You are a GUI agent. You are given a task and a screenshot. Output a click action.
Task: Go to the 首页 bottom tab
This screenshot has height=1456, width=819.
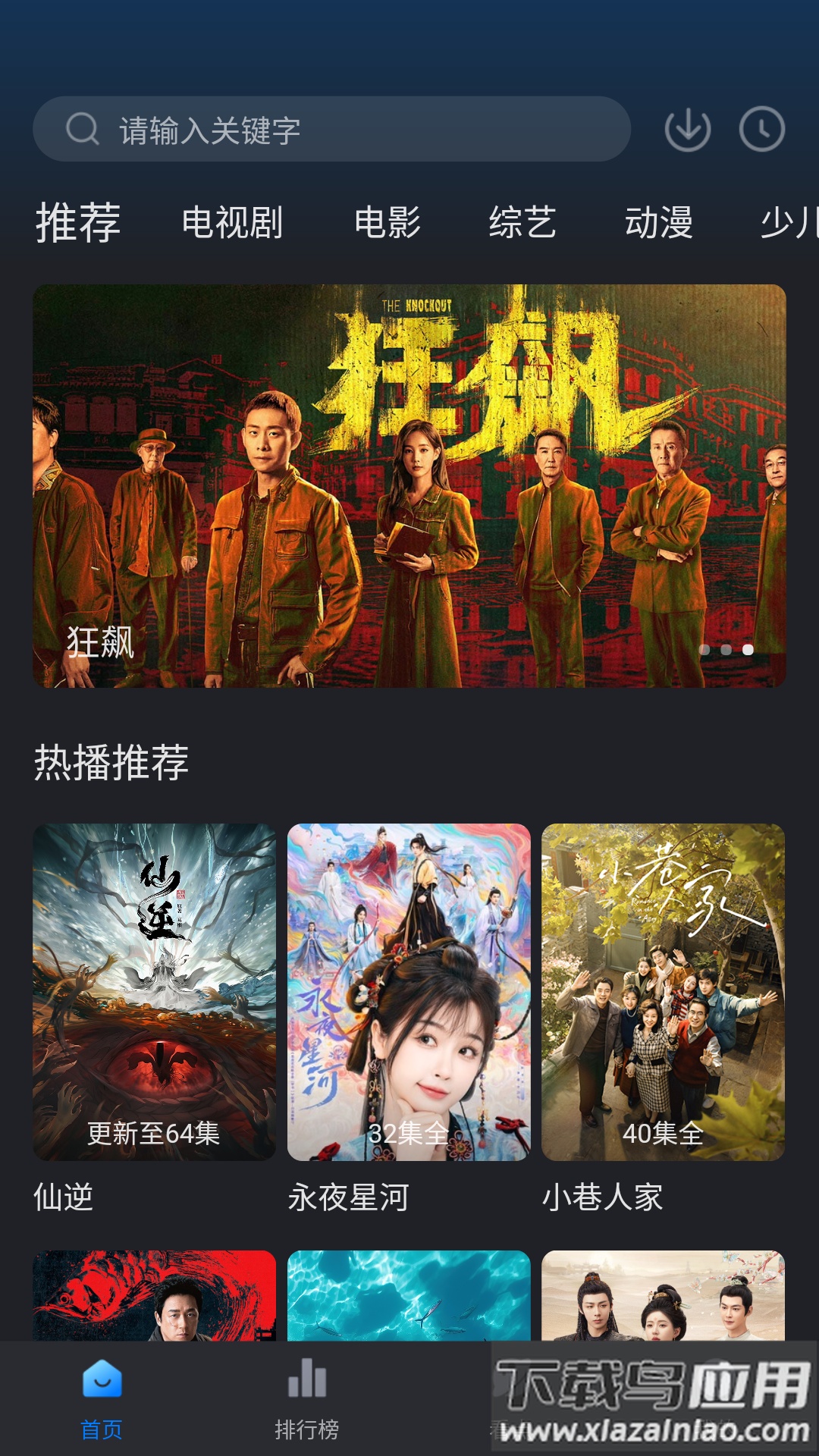coord(102,1398)
